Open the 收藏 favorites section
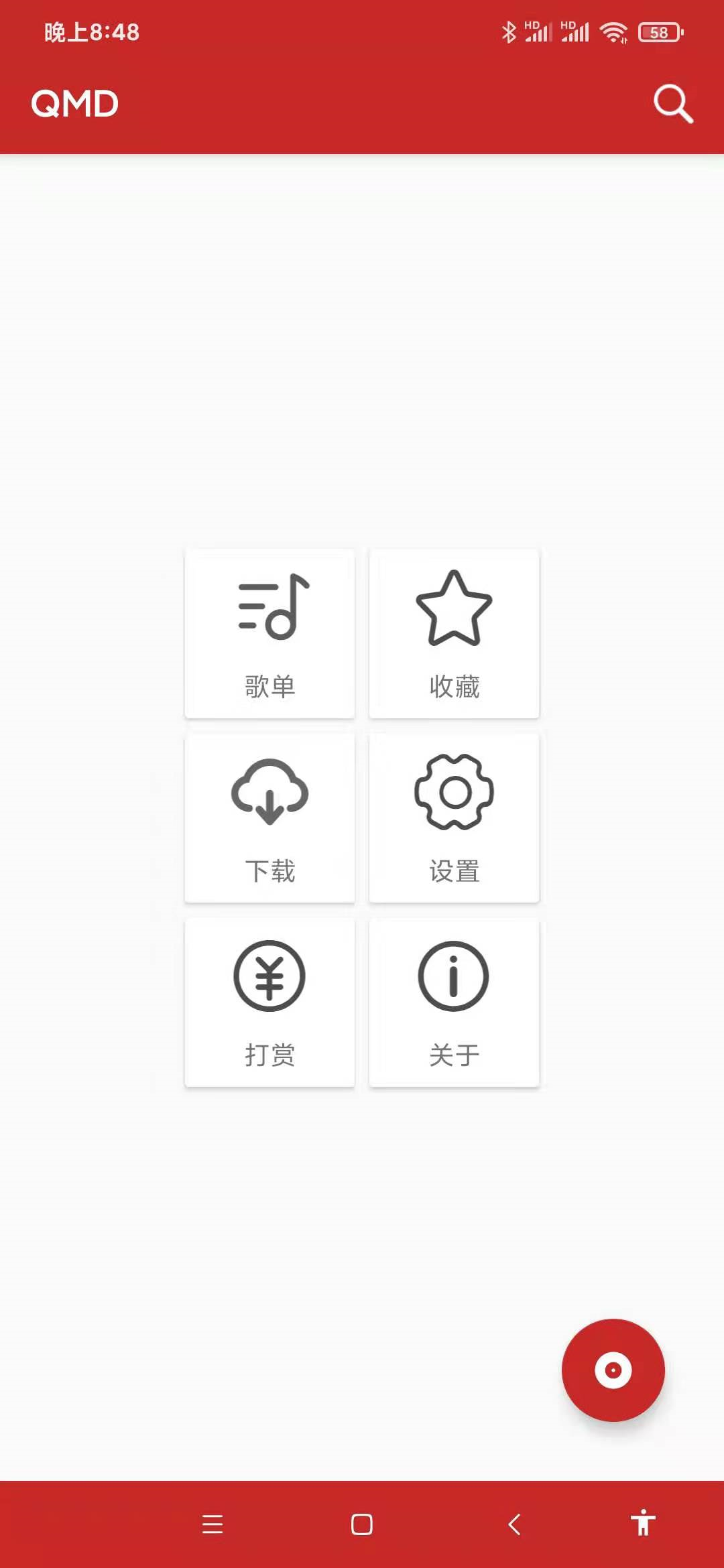The height and width of the screenshot is (1568, 724). [x=454, y=633]
